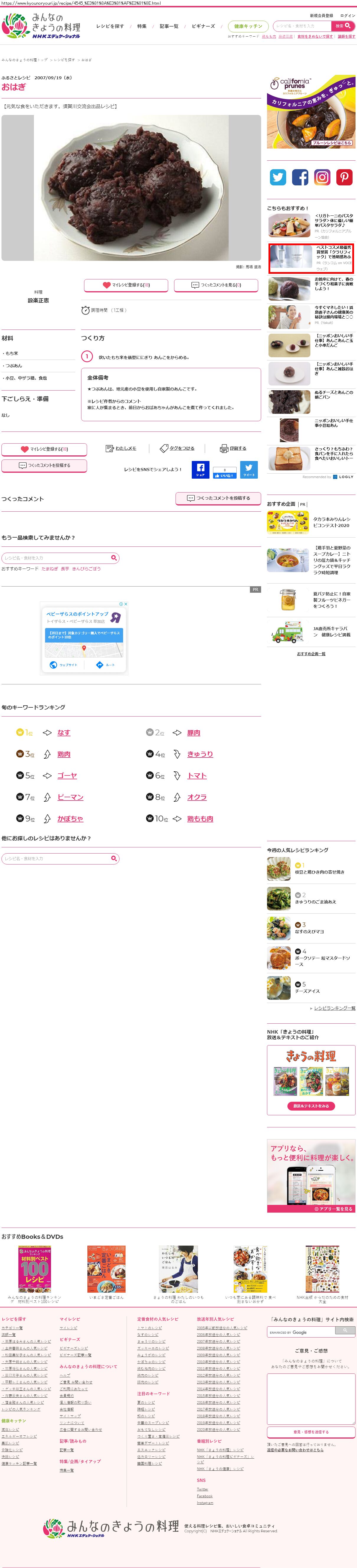The width and height of the screenshot is (357, 1568).
Task: Open keyword ranking link かぼちゃ
Action: [70, 819]
